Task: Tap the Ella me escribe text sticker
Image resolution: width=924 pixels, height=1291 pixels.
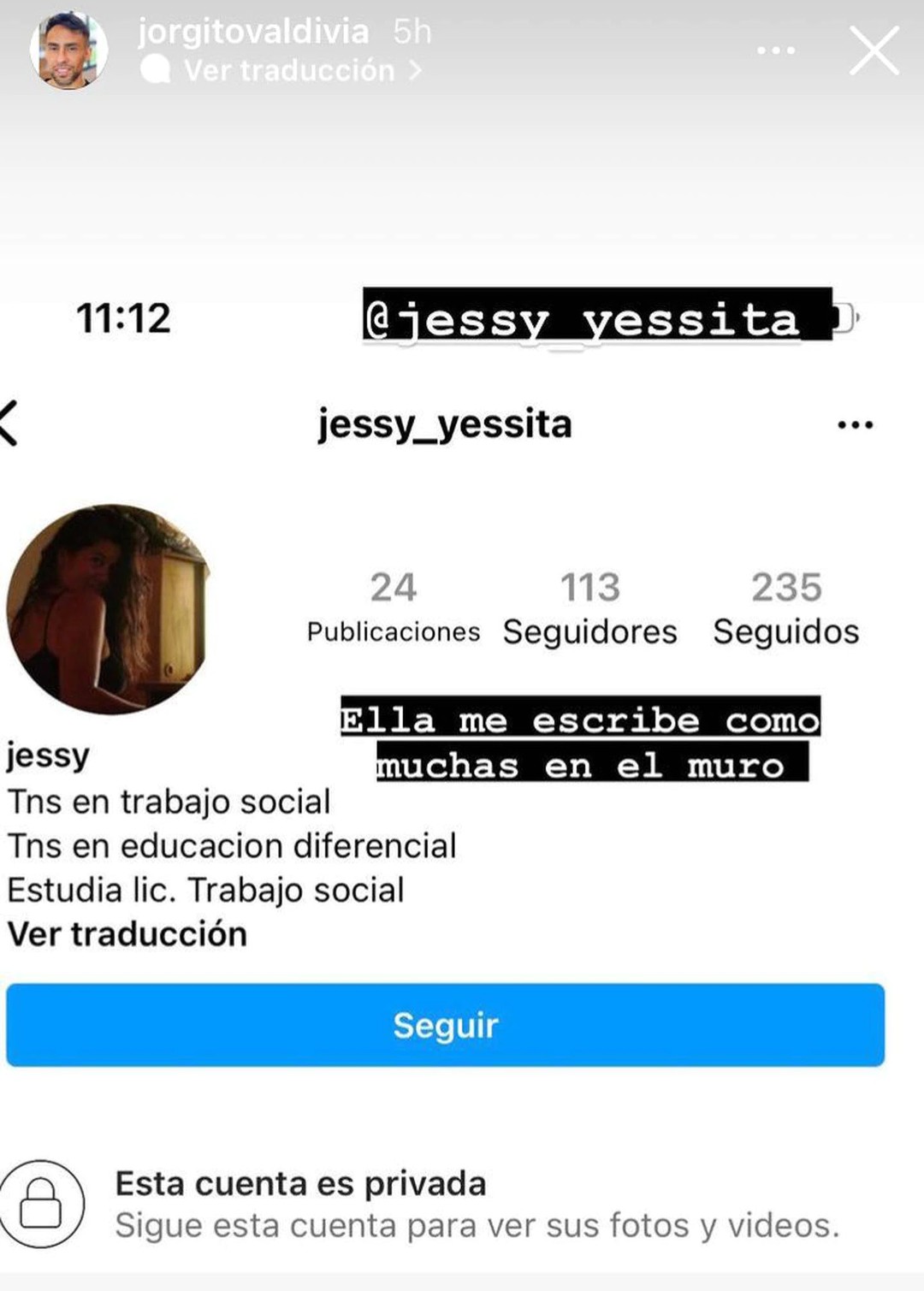Action: click(582, 740)
